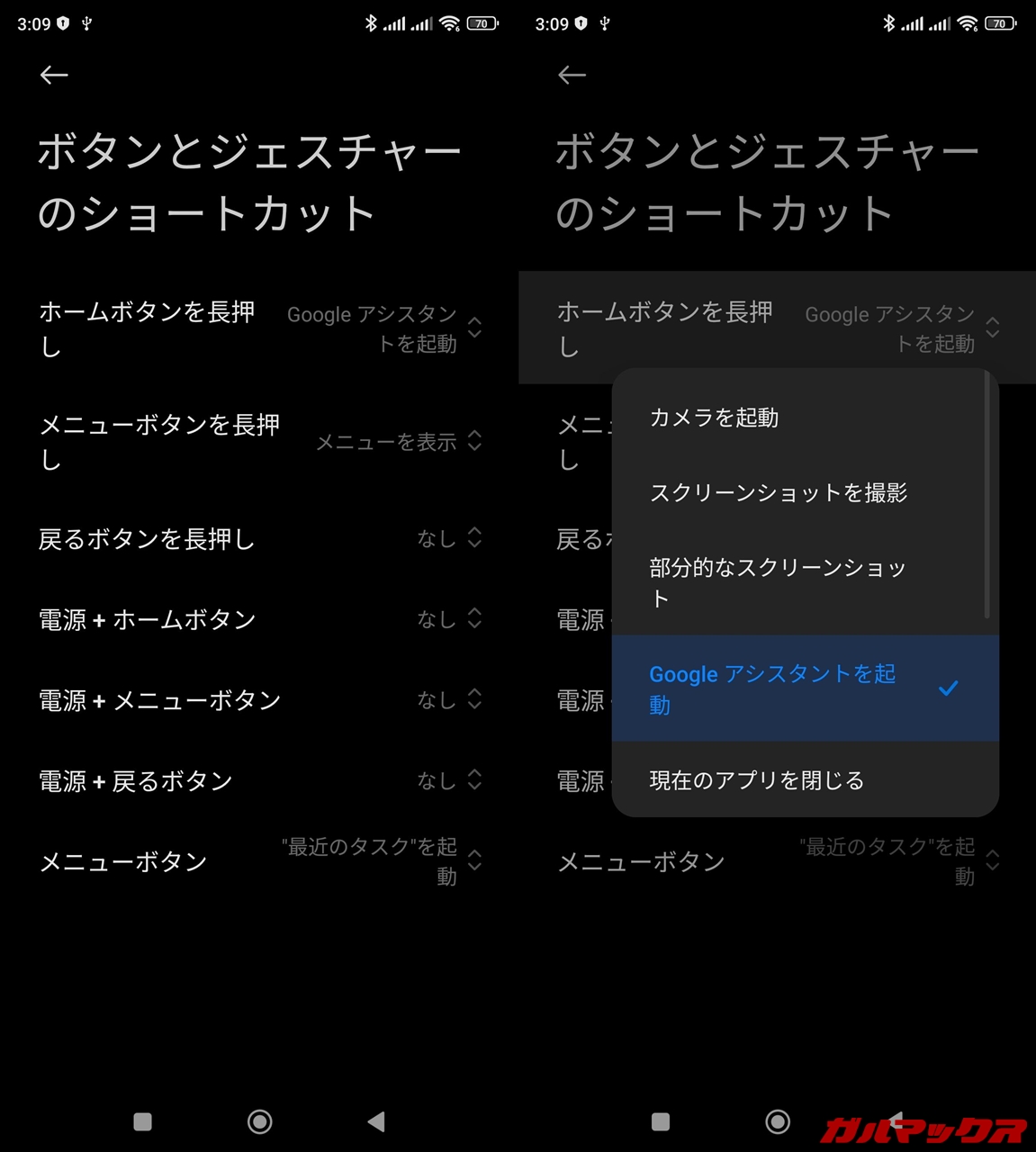
Task: Pick the 部分的なスクリーンショット option
Action: (x=778, y=582)
